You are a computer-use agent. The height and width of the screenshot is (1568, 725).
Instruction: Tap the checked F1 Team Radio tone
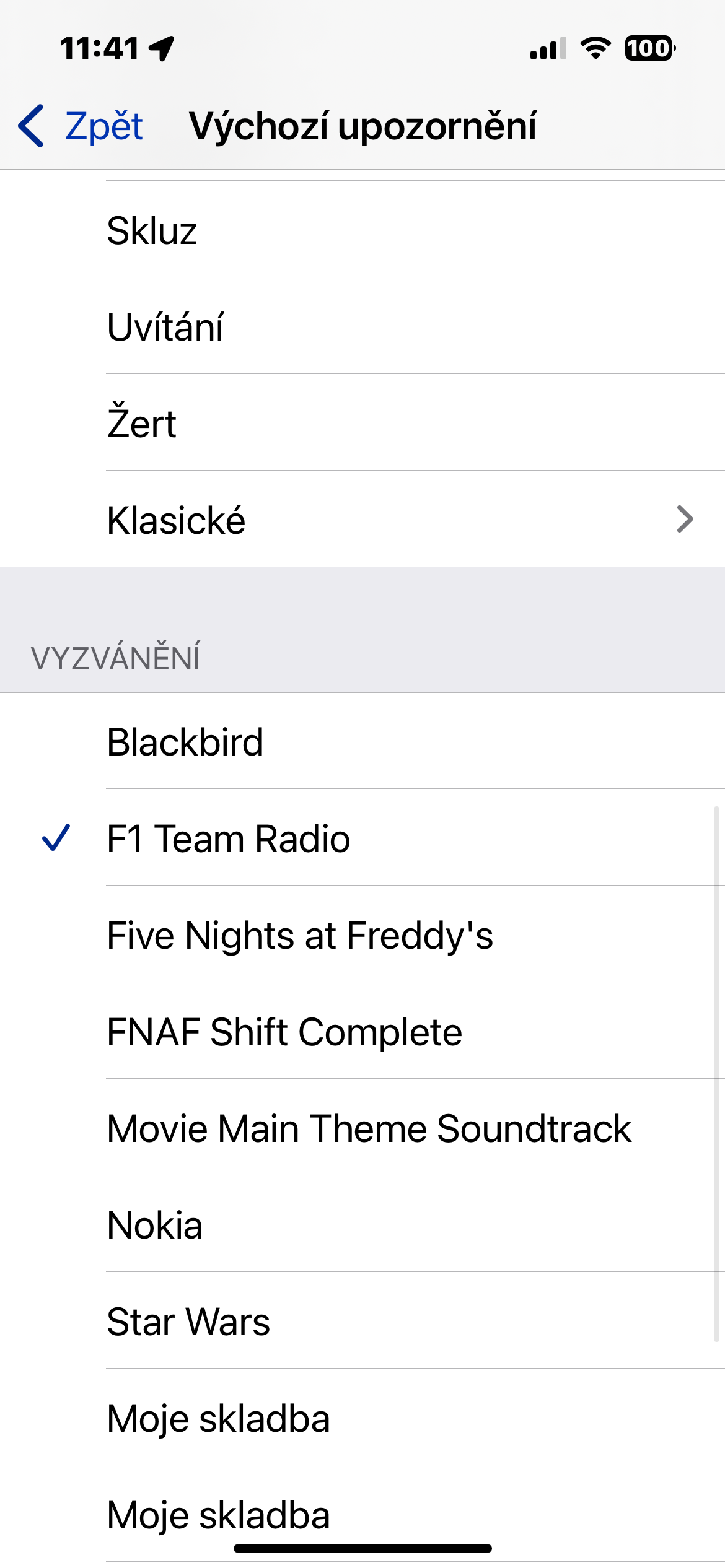tap(362, 838)
